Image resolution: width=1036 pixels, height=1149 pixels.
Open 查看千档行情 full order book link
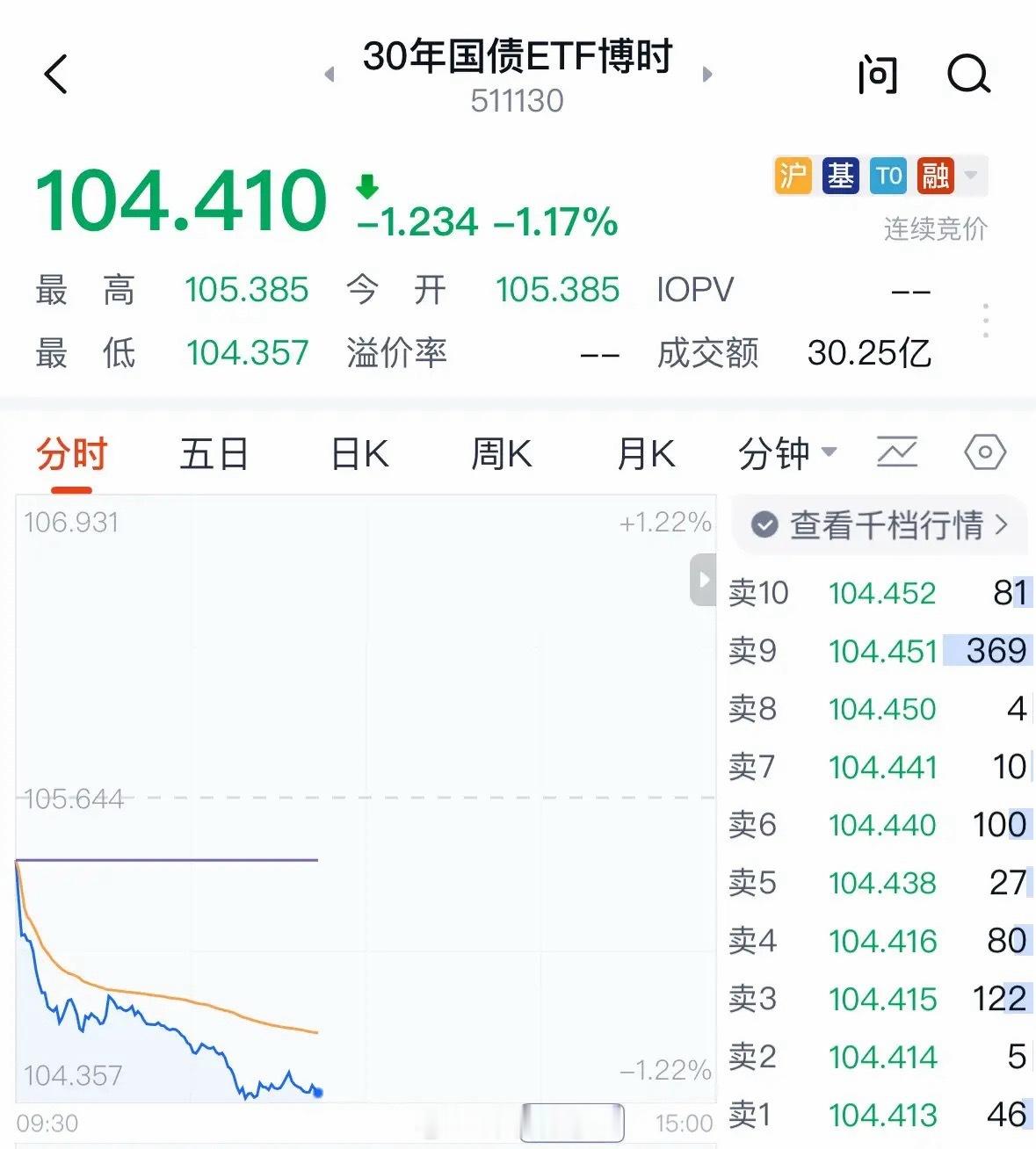879,524
